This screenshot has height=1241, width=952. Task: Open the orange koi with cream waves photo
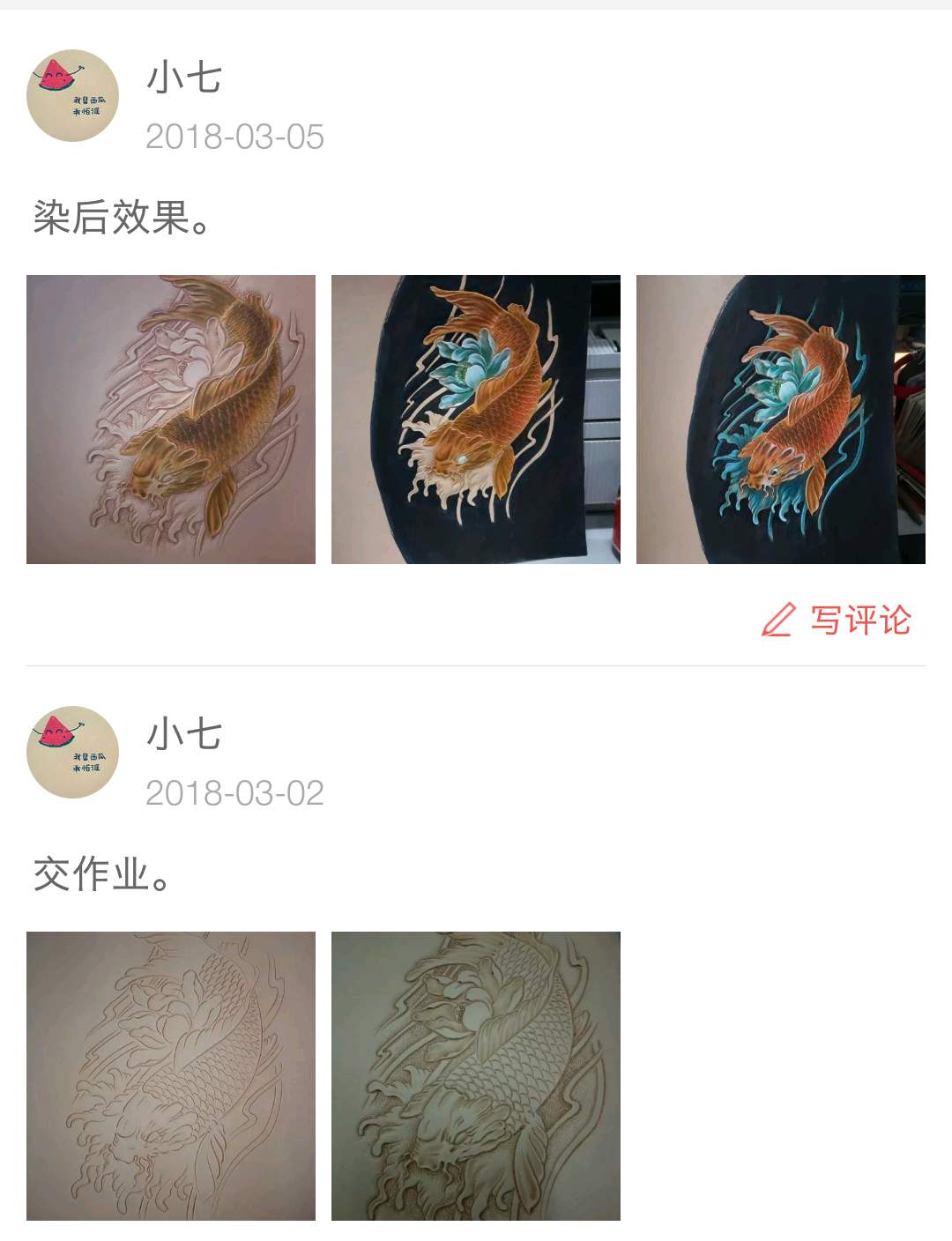click(476, 420)
